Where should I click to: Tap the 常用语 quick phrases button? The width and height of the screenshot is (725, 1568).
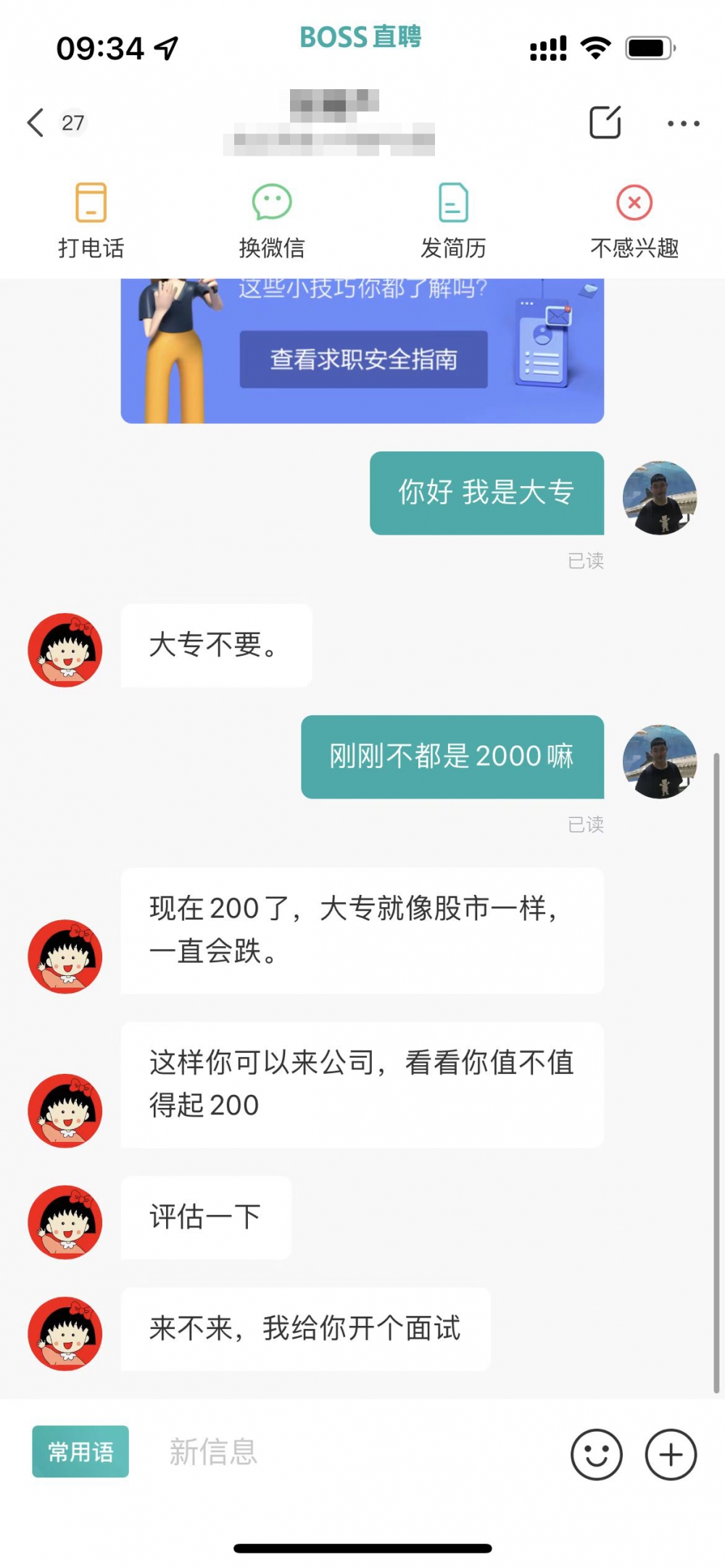click(80, 1452)
